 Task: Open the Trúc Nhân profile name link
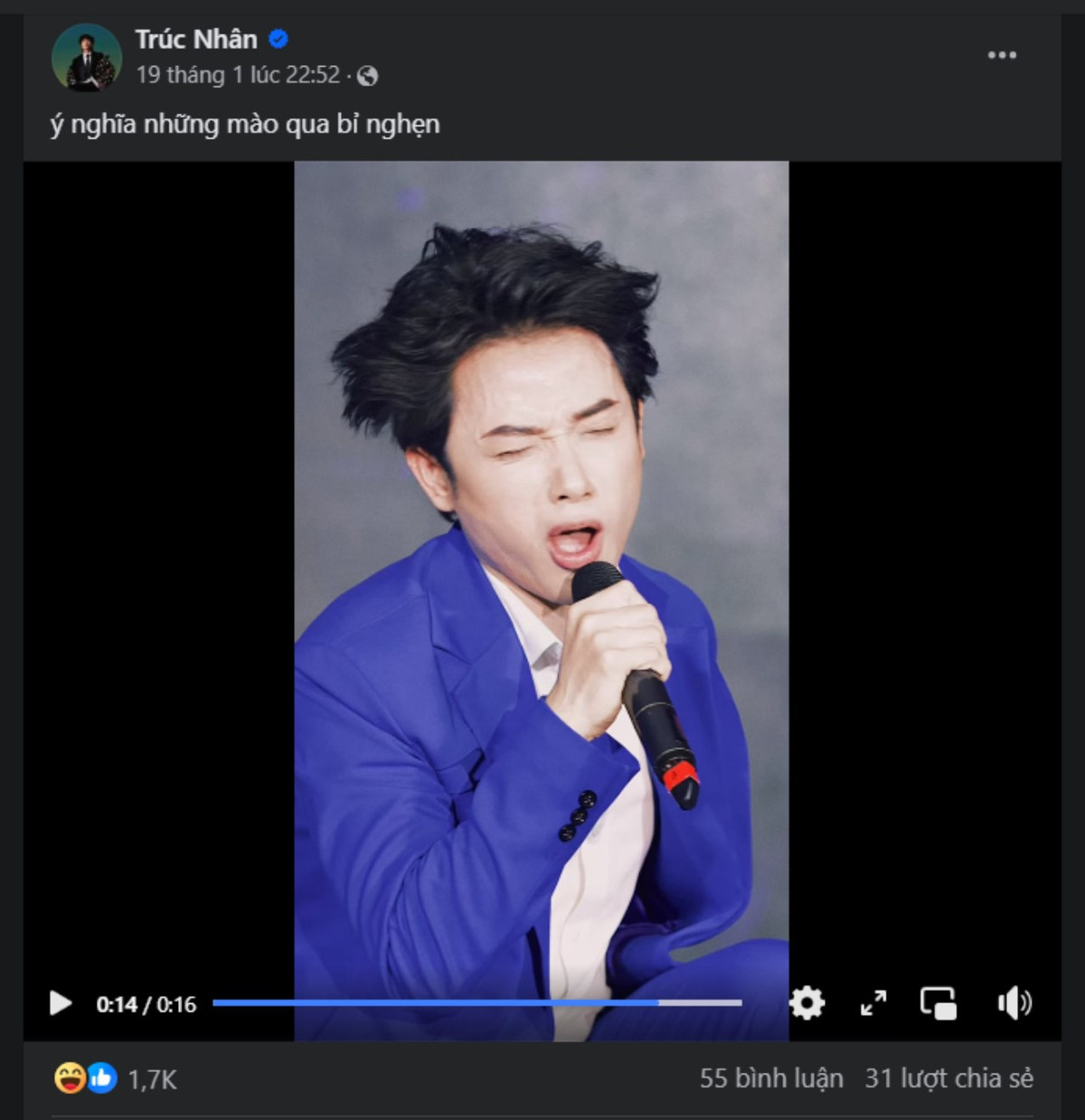[x=196, y=39]
